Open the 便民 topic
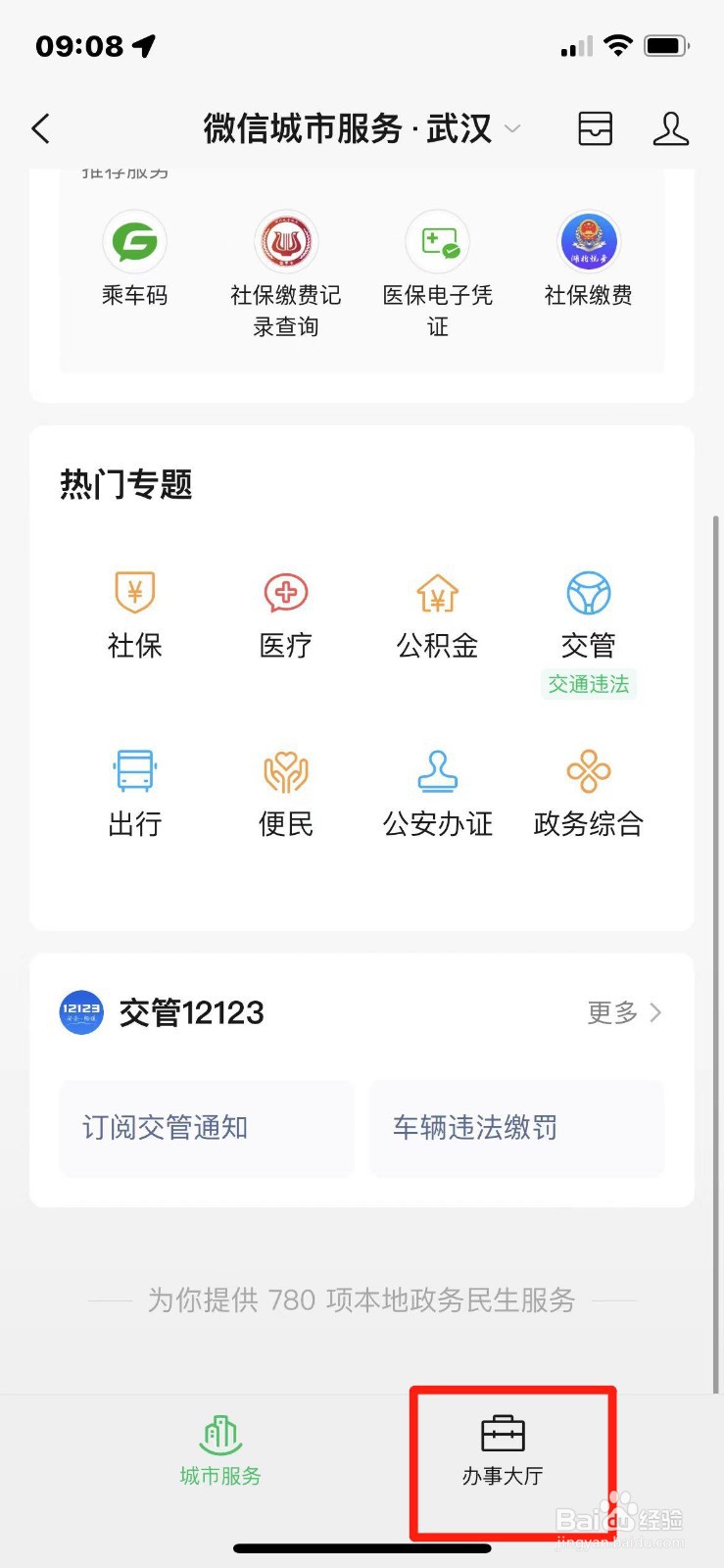Image resolution: width=724 pixels, height=1568 pixels. click(x=285, y=793)
